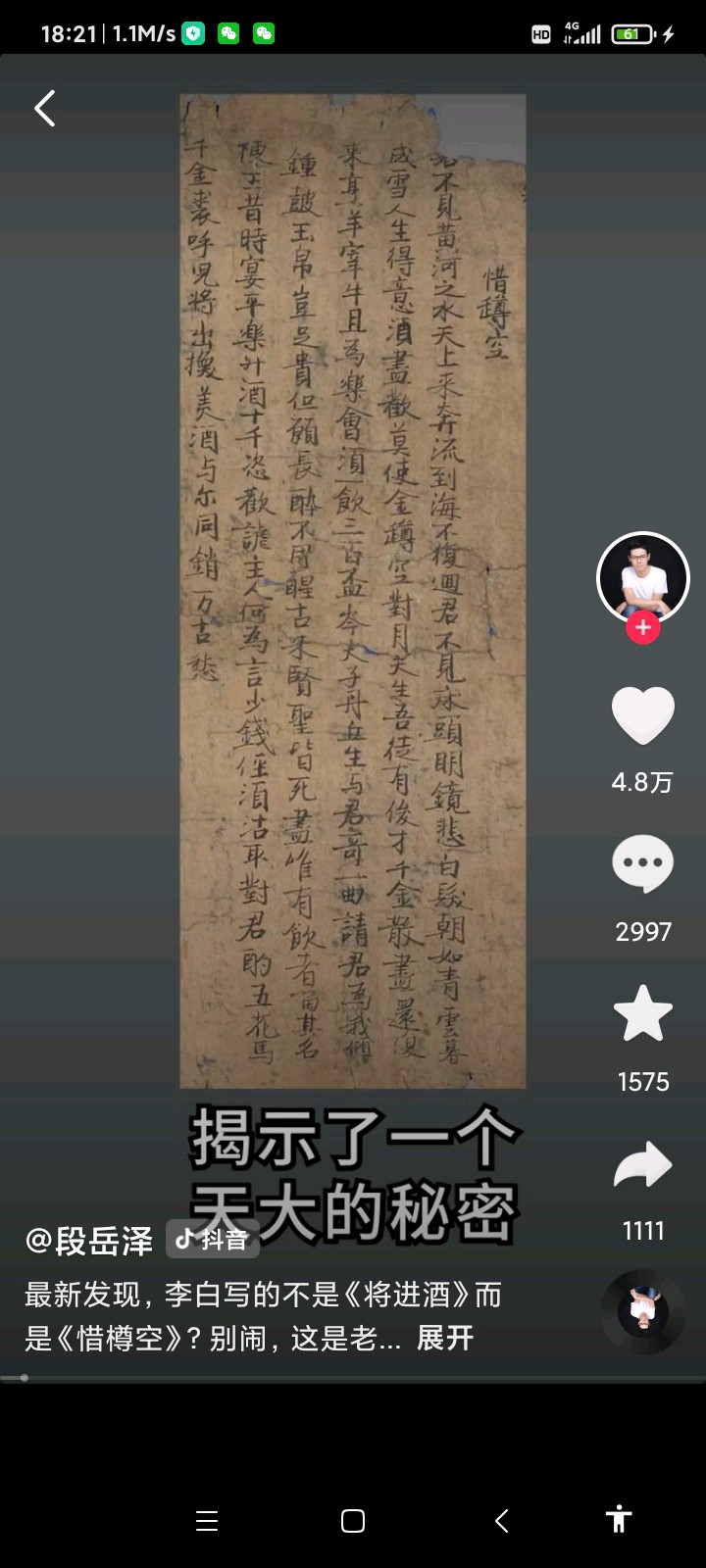Screen dimensions: 706x1568
Task: Tap the system back button
Action: [501, 1521]
